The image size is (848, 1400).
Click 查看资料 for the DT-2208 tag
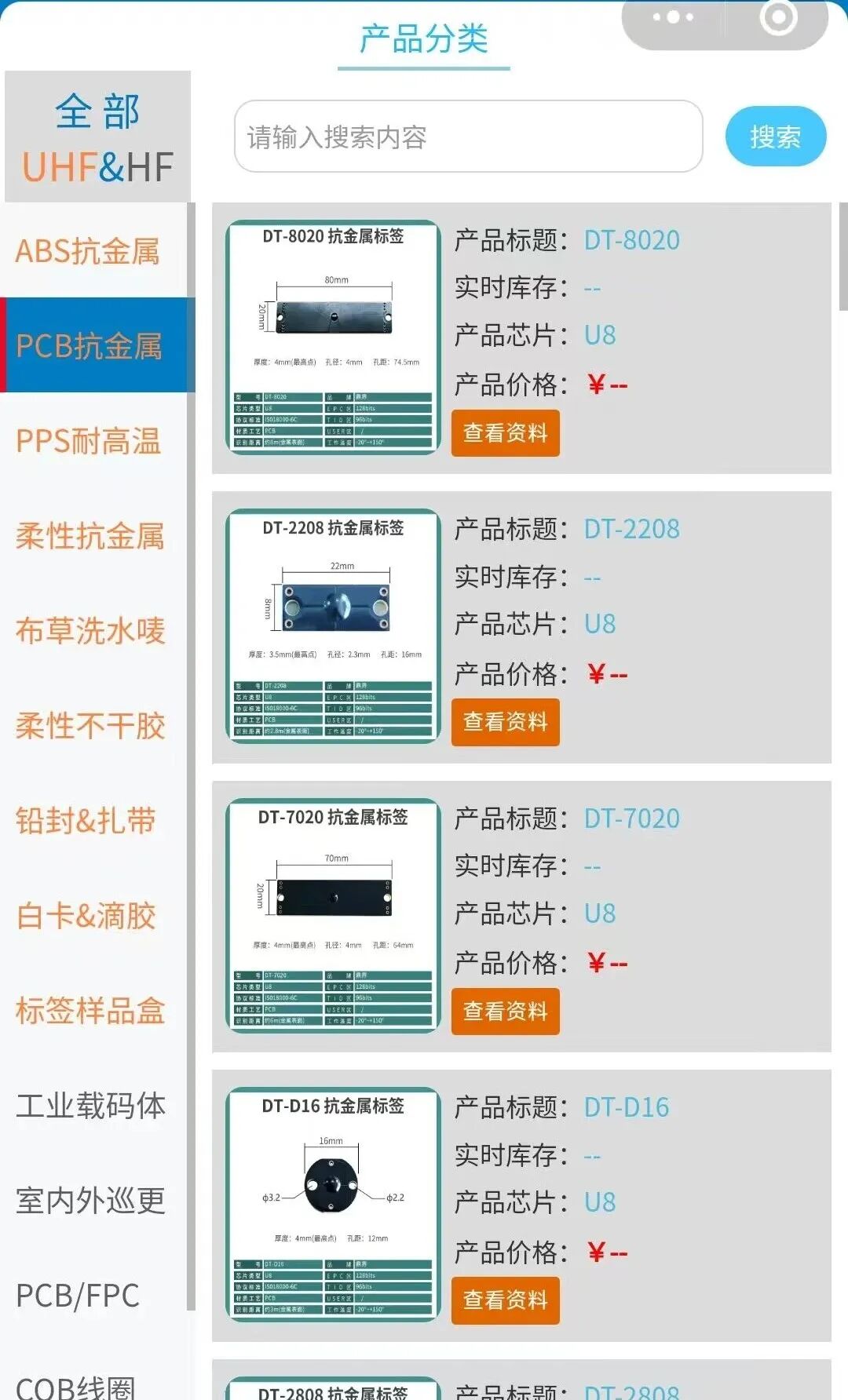point(505,722)
